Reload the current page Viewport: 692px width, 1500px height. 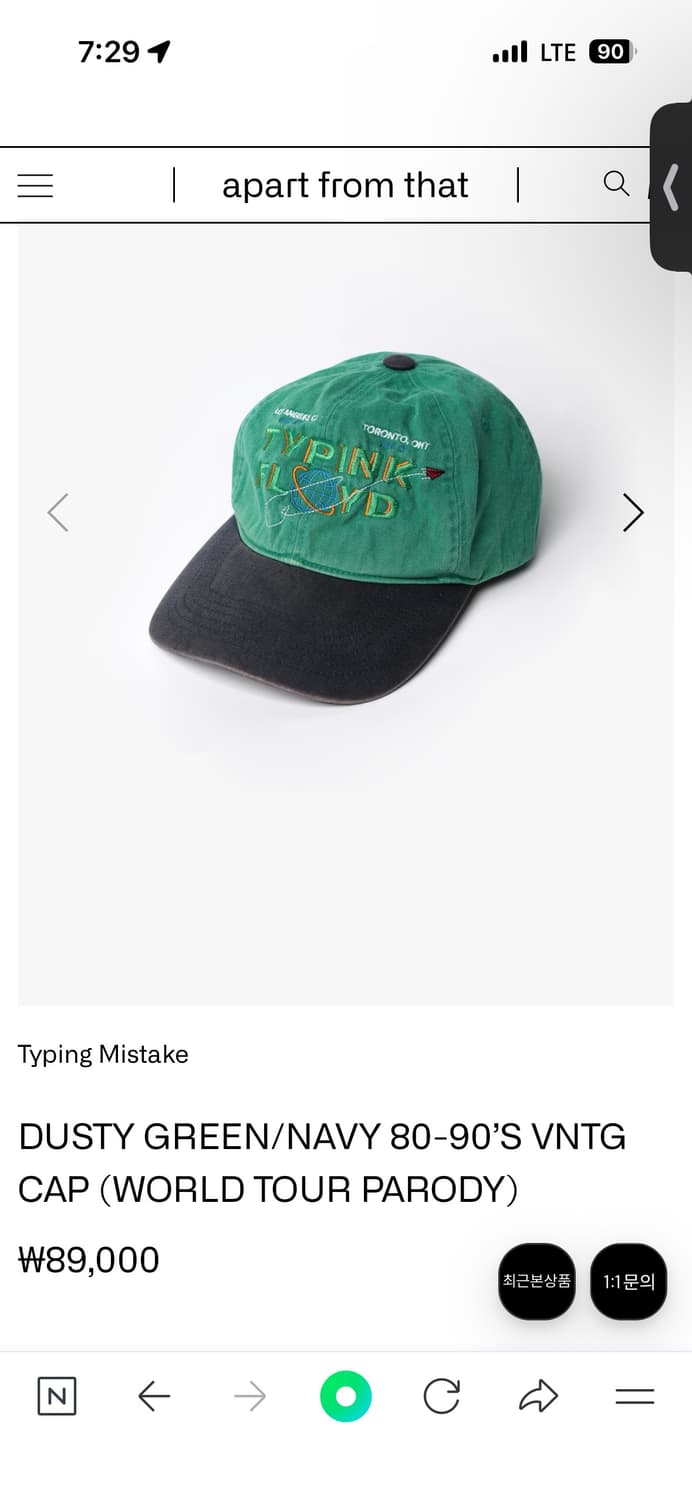[x=441, y=1396]
